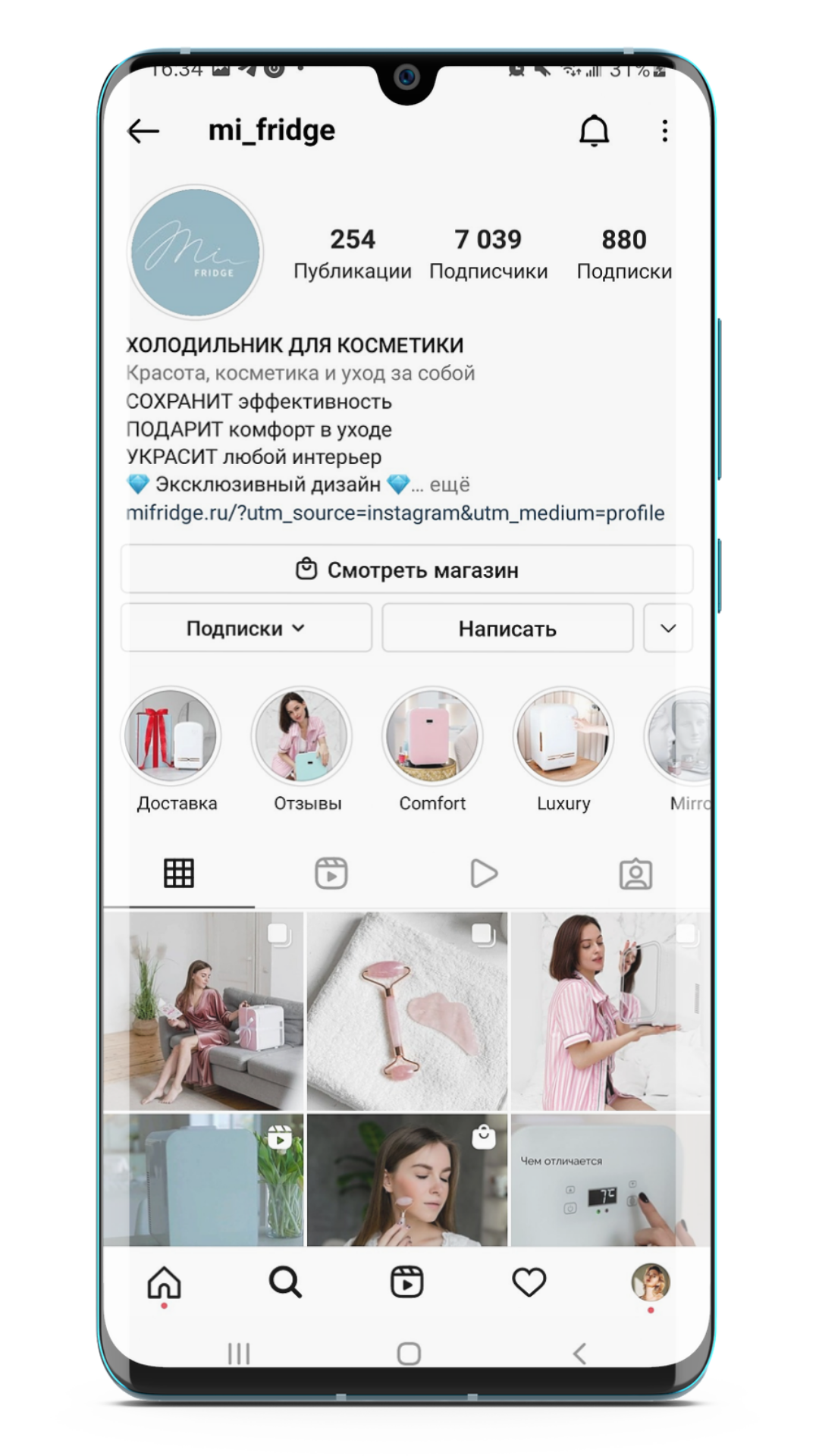Open the three-dot overflow menu
The height and width of the screenshot is (1456, 819).
point(664,131)
